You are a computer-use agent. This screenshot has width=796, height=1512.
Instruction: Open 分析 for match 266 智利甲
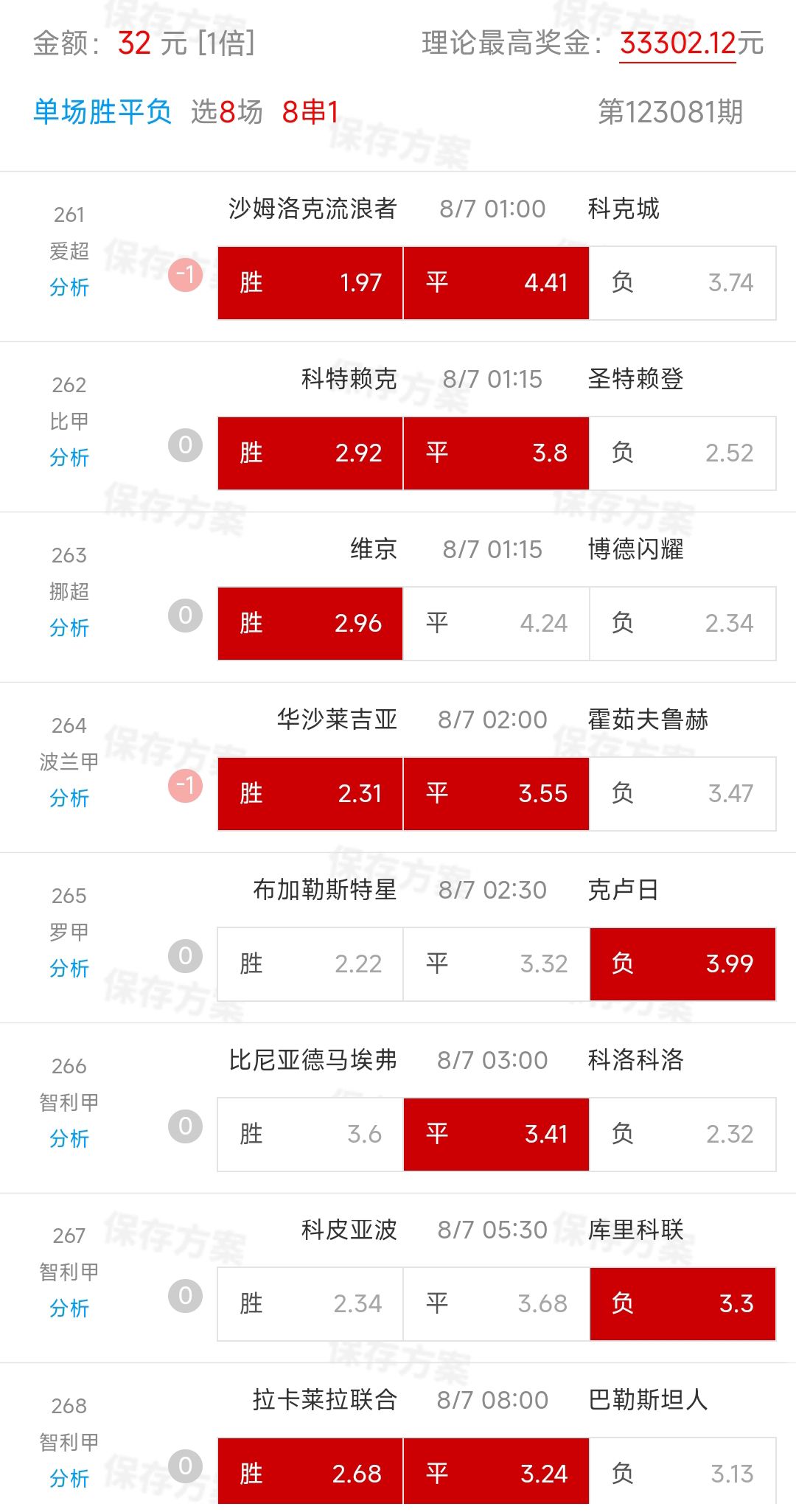(x=69, y=1139)
